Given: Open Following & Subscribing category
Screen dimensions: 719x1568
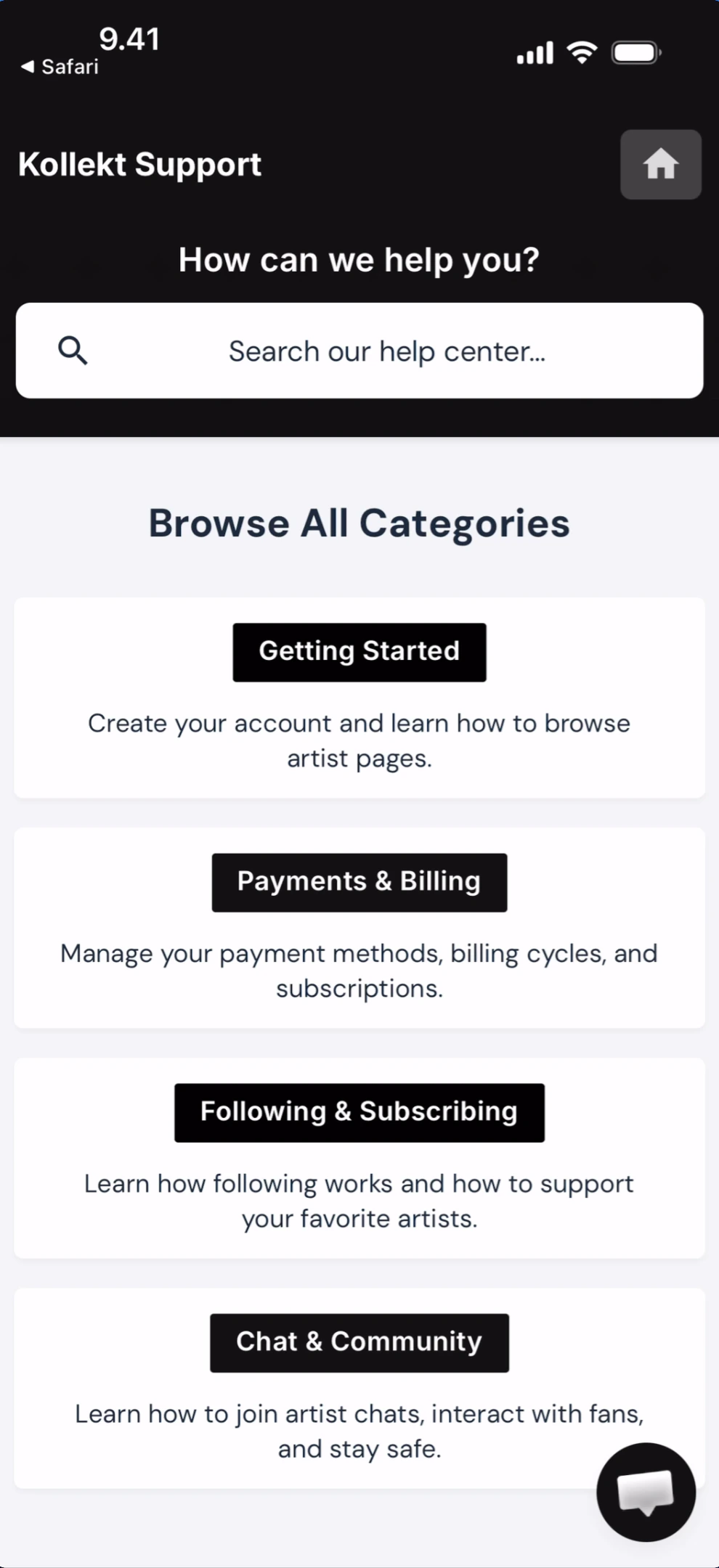Looking at the screenshot, I should click(x=359, y=1112).
